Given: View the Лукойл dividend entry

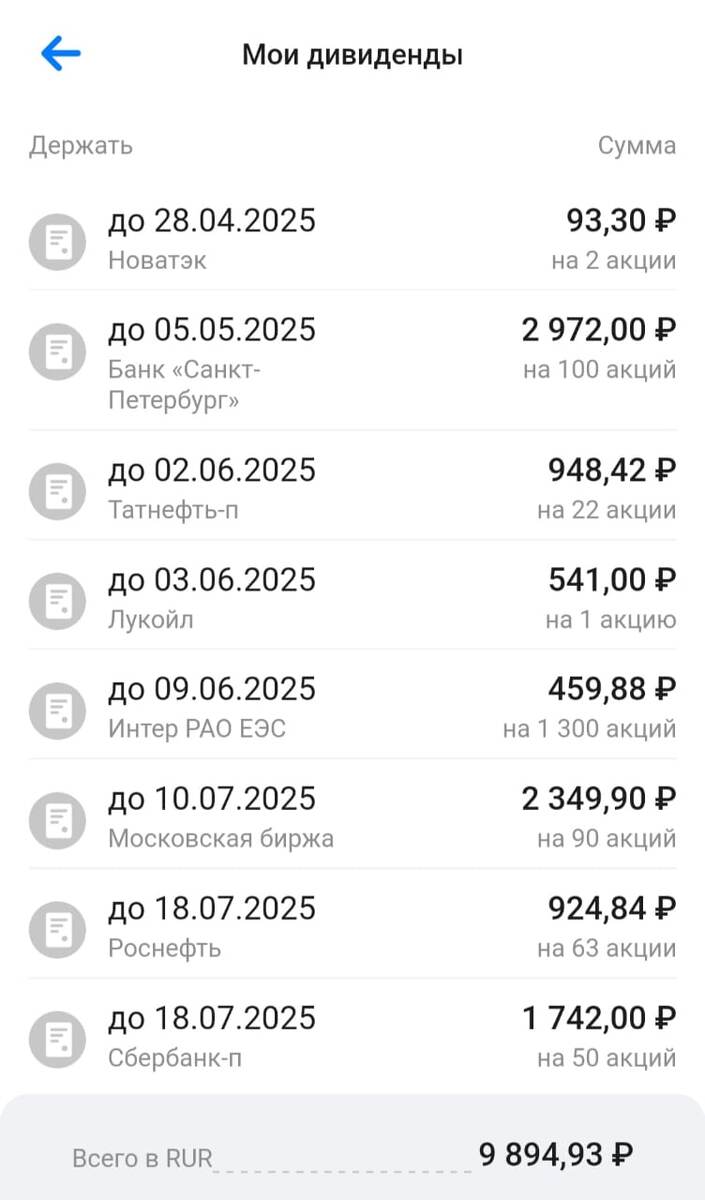Looking at the screenshot, I should (352, 598).
